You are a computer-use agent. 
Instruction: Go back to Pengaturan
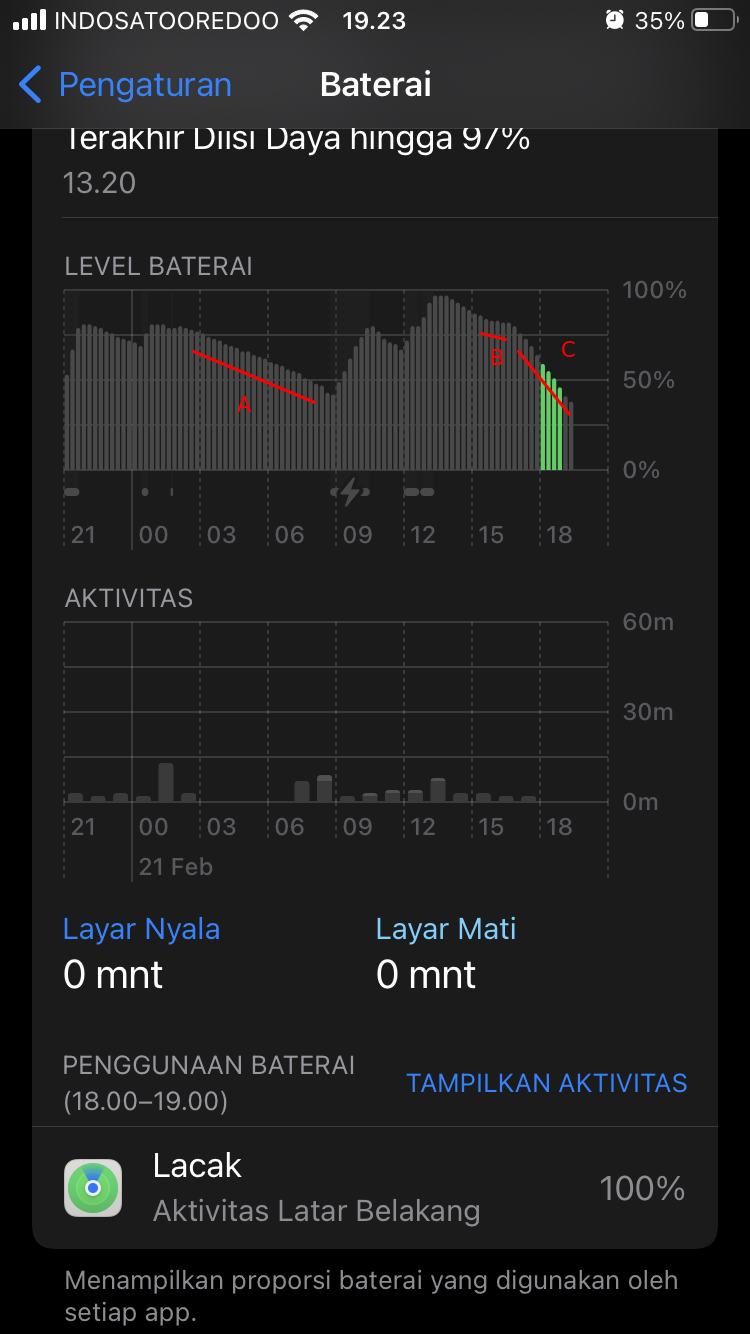pos(125,85)
